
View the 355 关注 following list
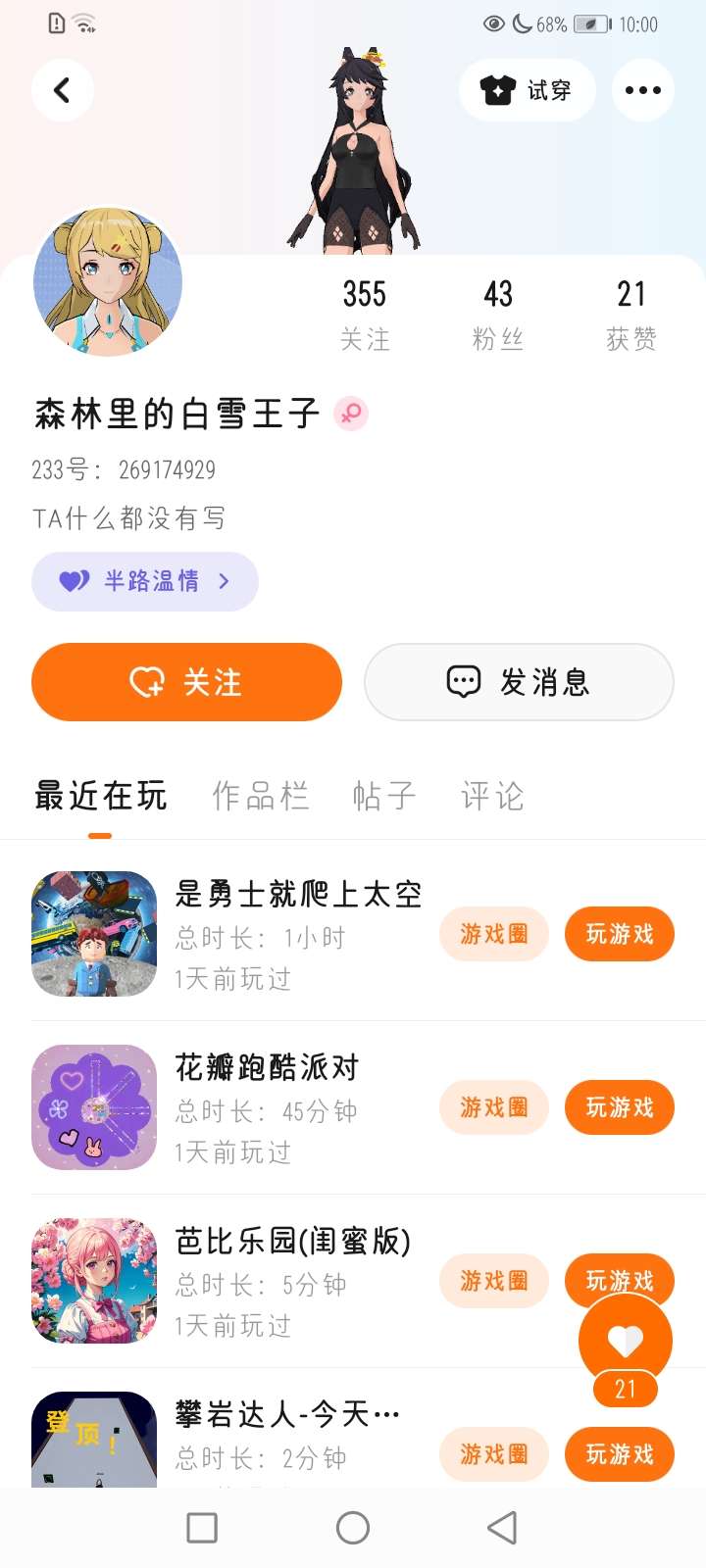point(365,314)
